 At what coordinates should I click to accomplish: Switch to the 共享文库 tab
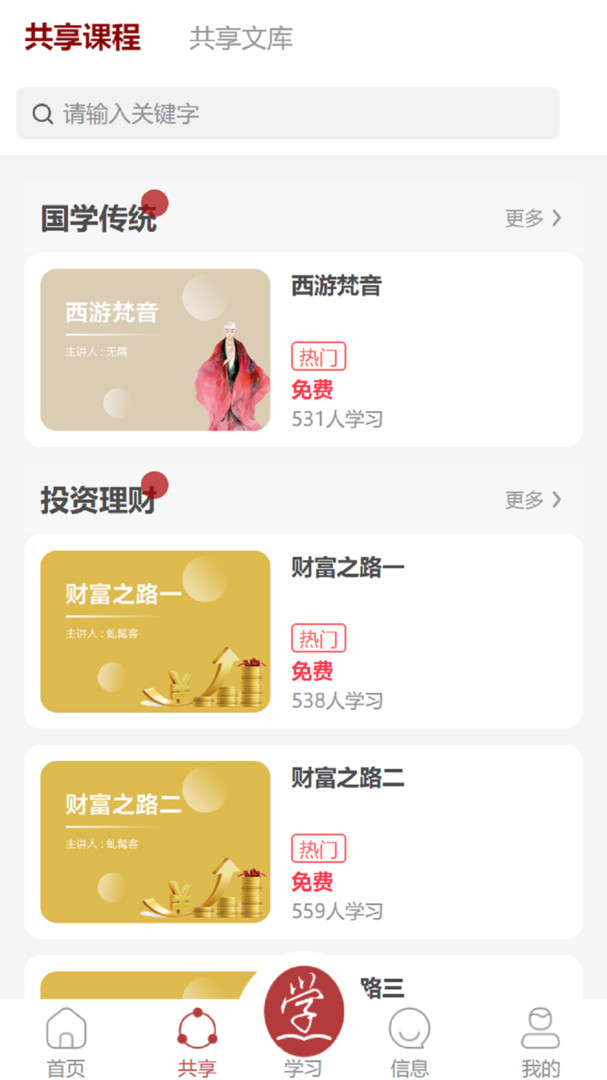[x=241, y=39]
